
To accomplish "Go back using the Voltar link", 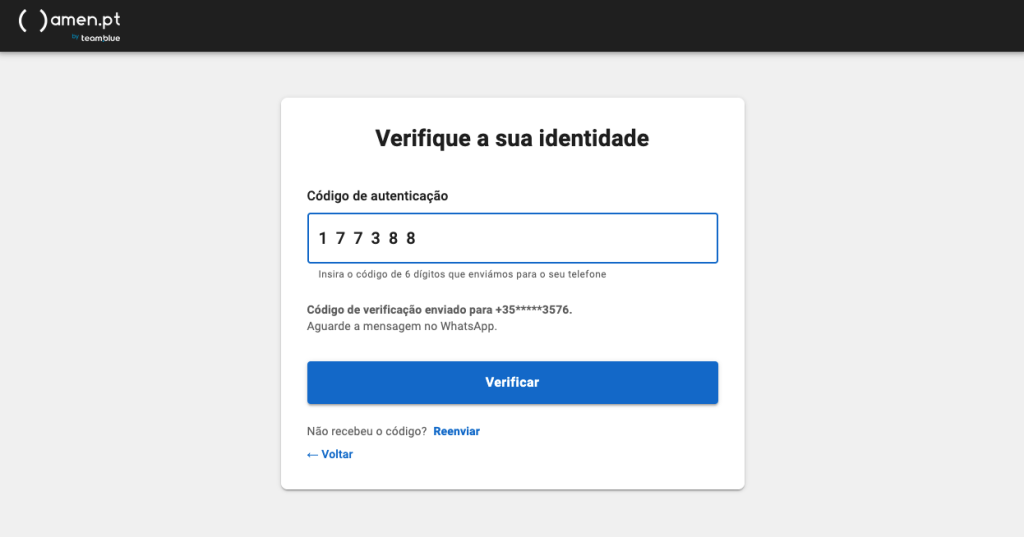I will 330,454.
